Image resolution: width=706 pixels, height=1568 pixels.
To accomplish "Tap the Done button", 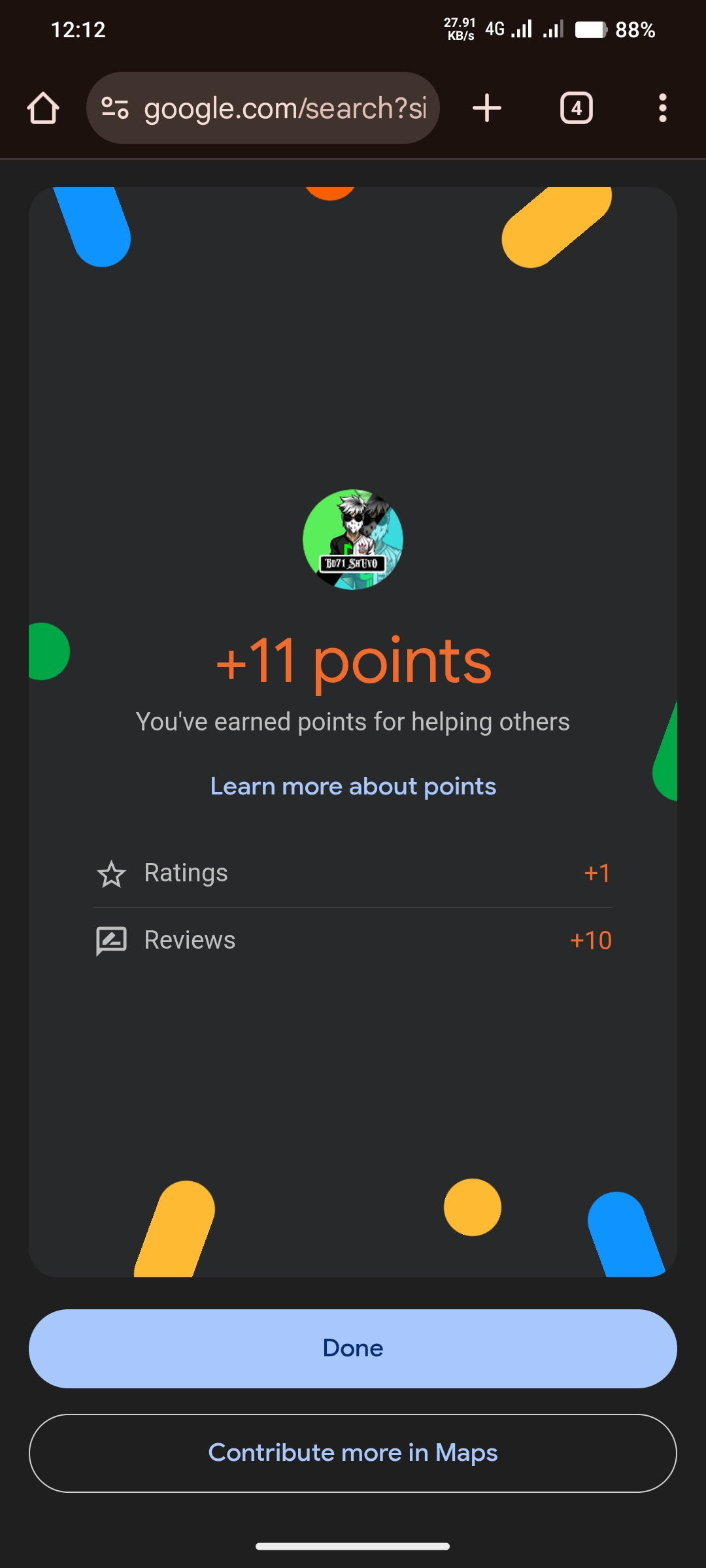I will [353, 1348].
